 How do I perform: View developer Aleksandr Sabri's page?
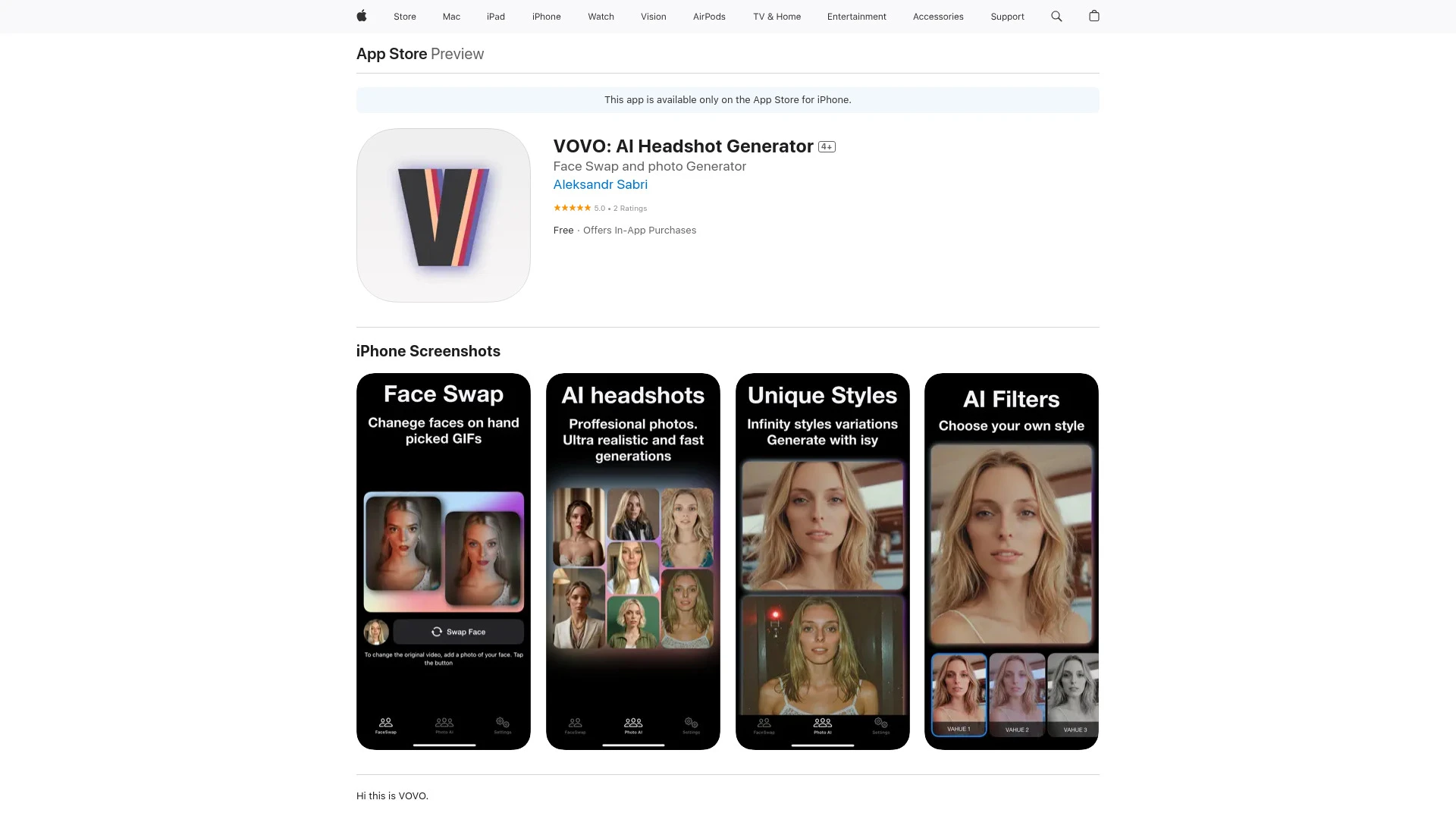pos(600,184)
